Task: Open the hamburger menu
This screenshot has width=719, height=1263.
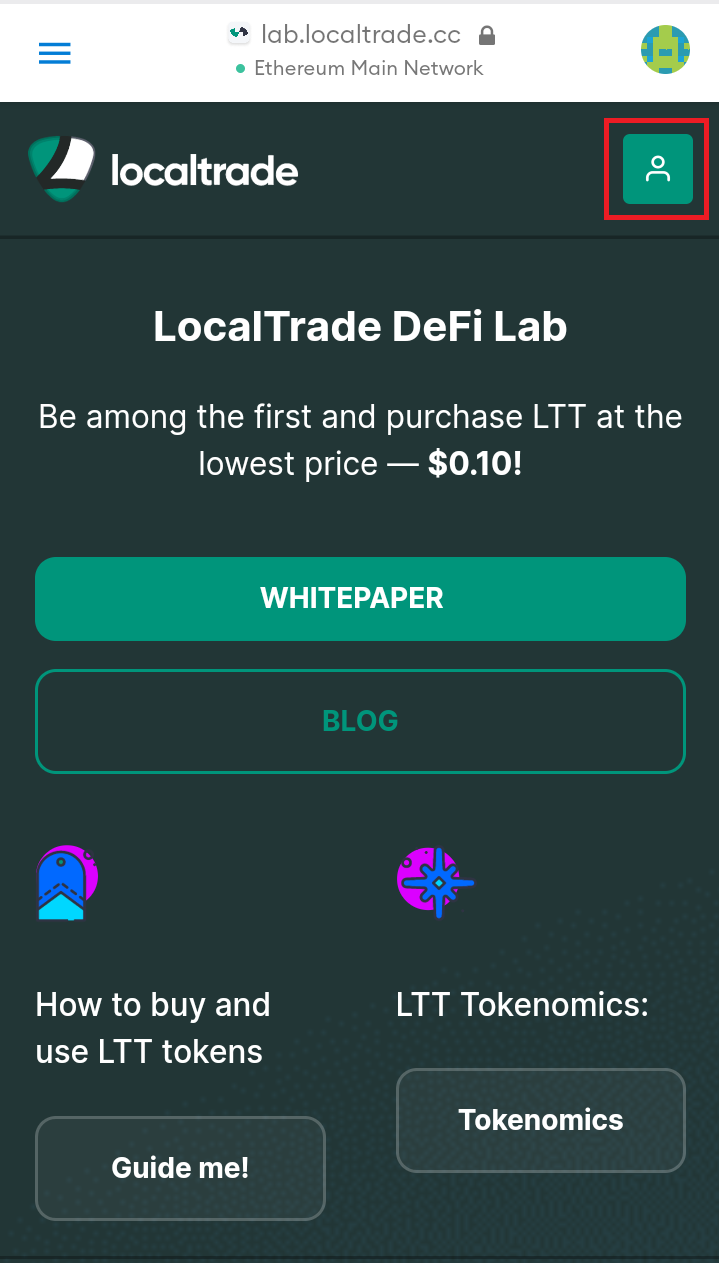Action: [x=55, y=53]
